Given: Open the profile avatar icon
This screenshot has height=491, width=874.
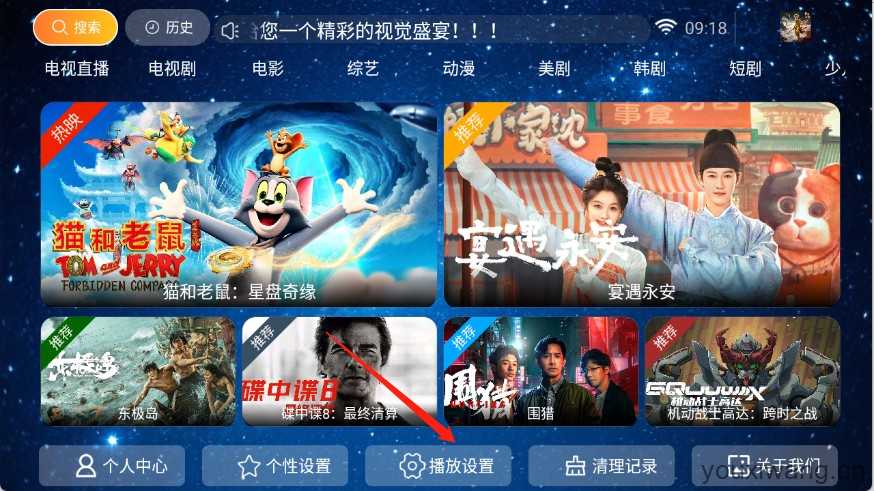Looking at the screenshot, I should (x=795, y=27).
